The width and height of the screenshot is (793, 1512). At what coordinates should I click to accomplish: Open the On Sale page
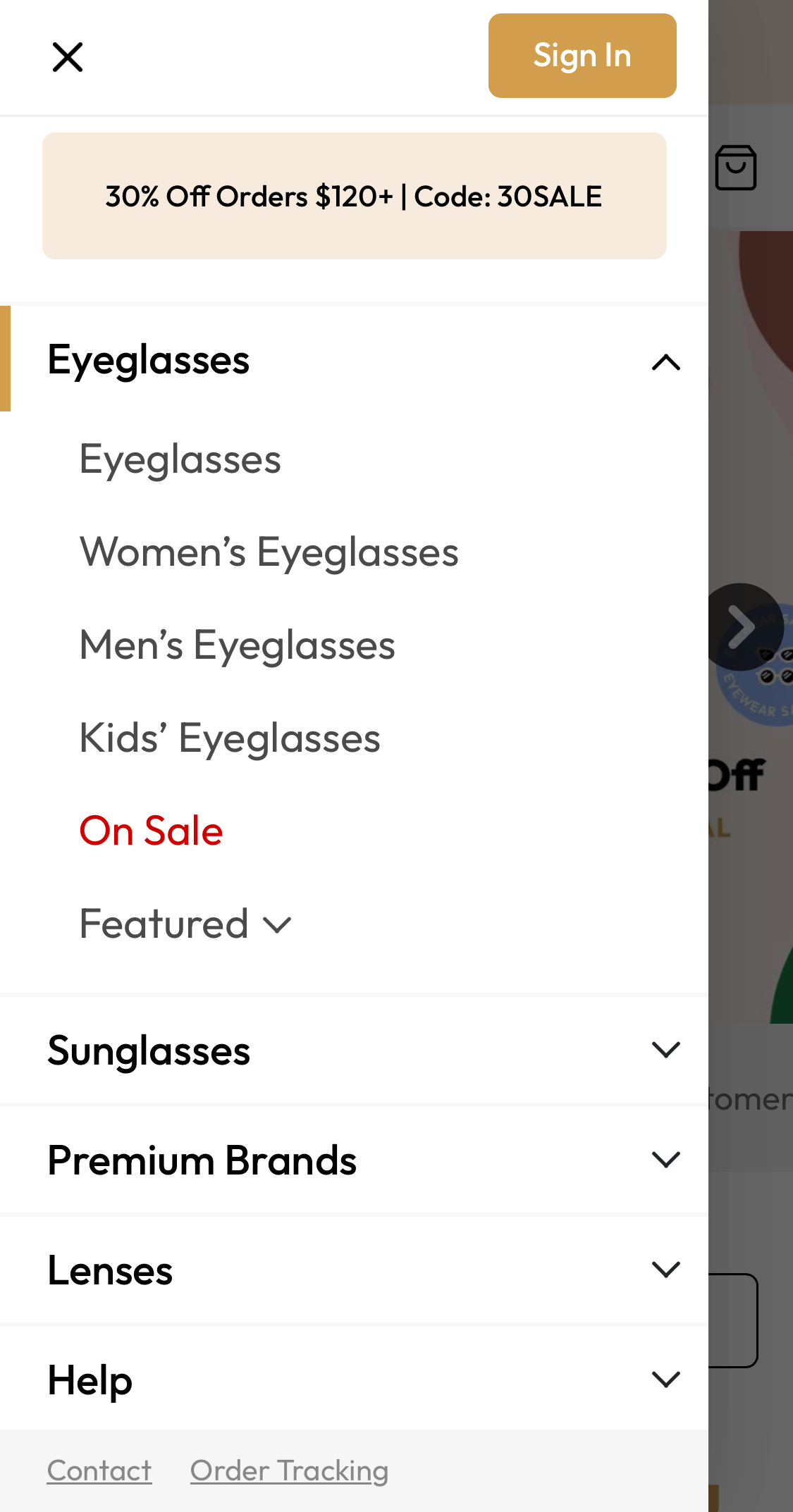coord(150,831)
